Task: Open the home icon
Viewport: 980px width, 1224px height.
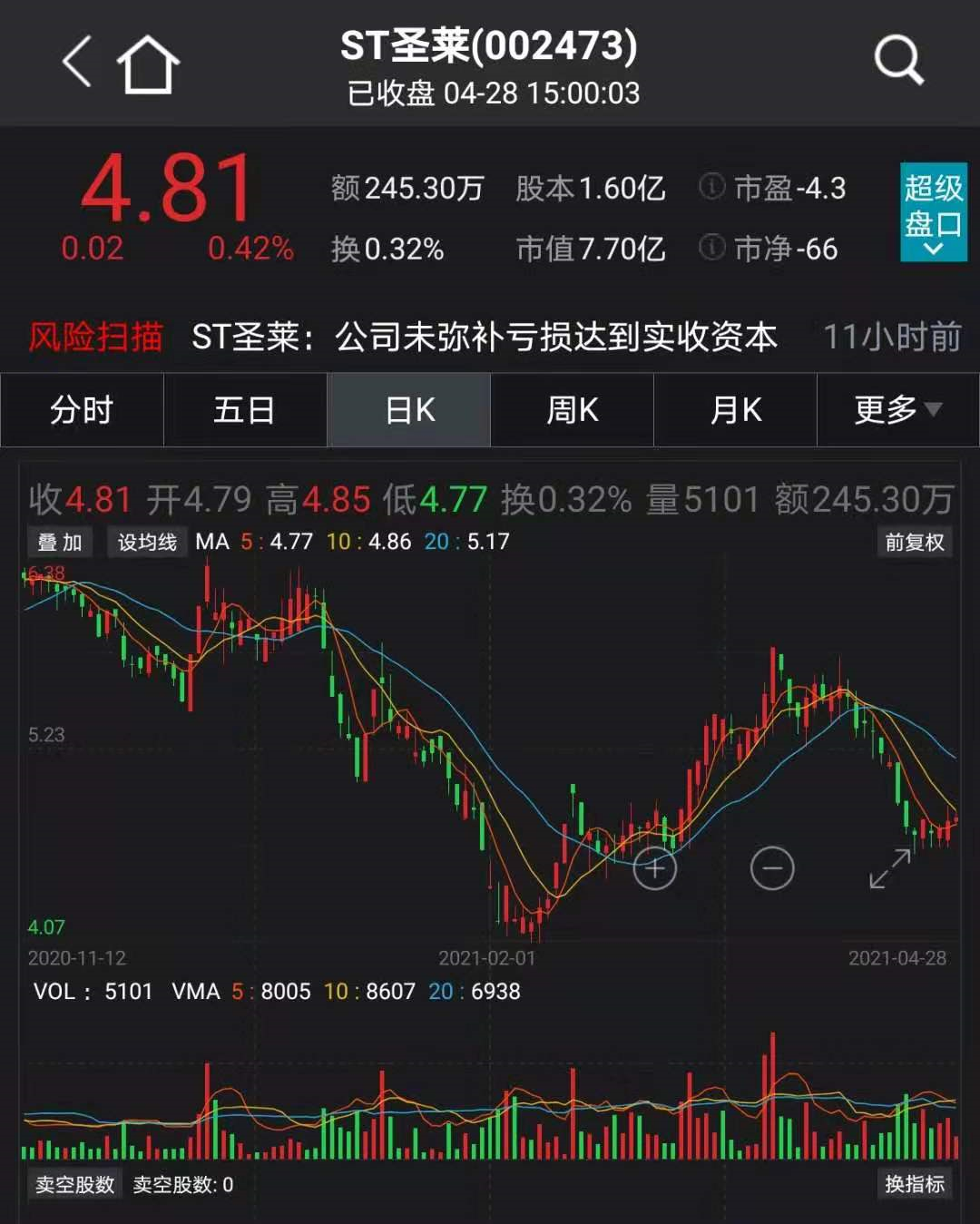Action: point(148,64)
